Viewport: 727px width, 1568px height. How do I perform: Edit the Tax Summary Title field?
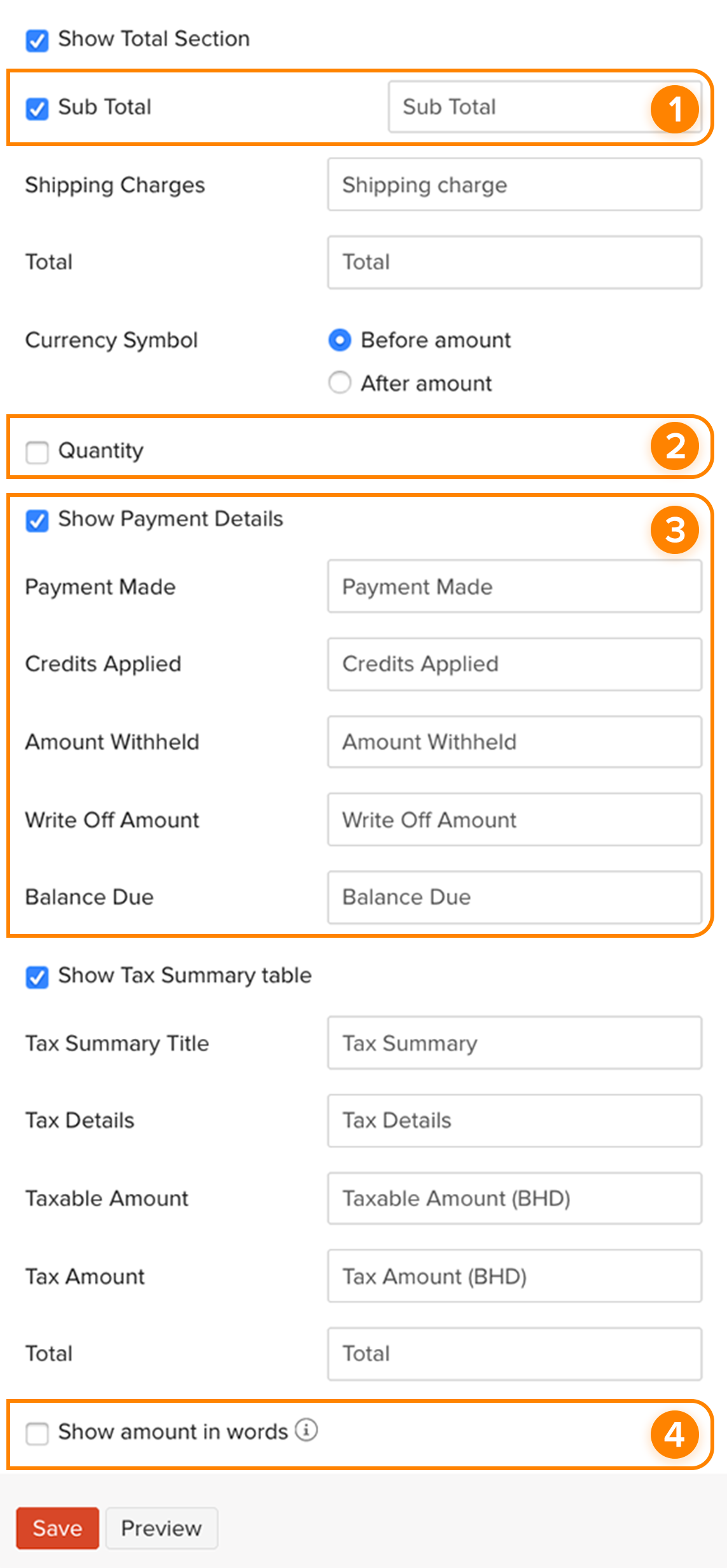tap(514, 1043)
